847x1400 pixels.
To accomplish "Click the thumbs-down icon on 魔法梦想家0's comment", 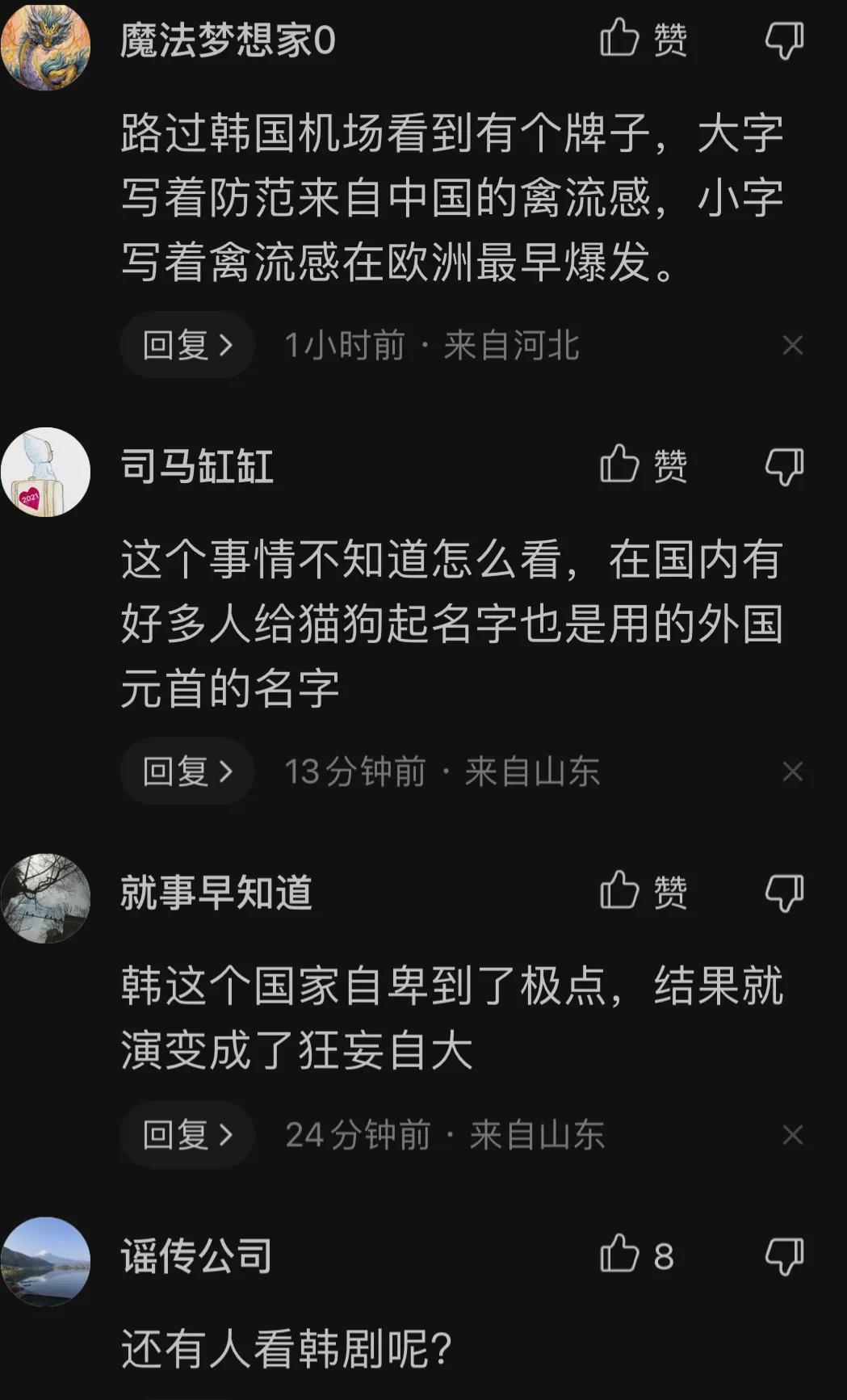I will tap(783, 39).
